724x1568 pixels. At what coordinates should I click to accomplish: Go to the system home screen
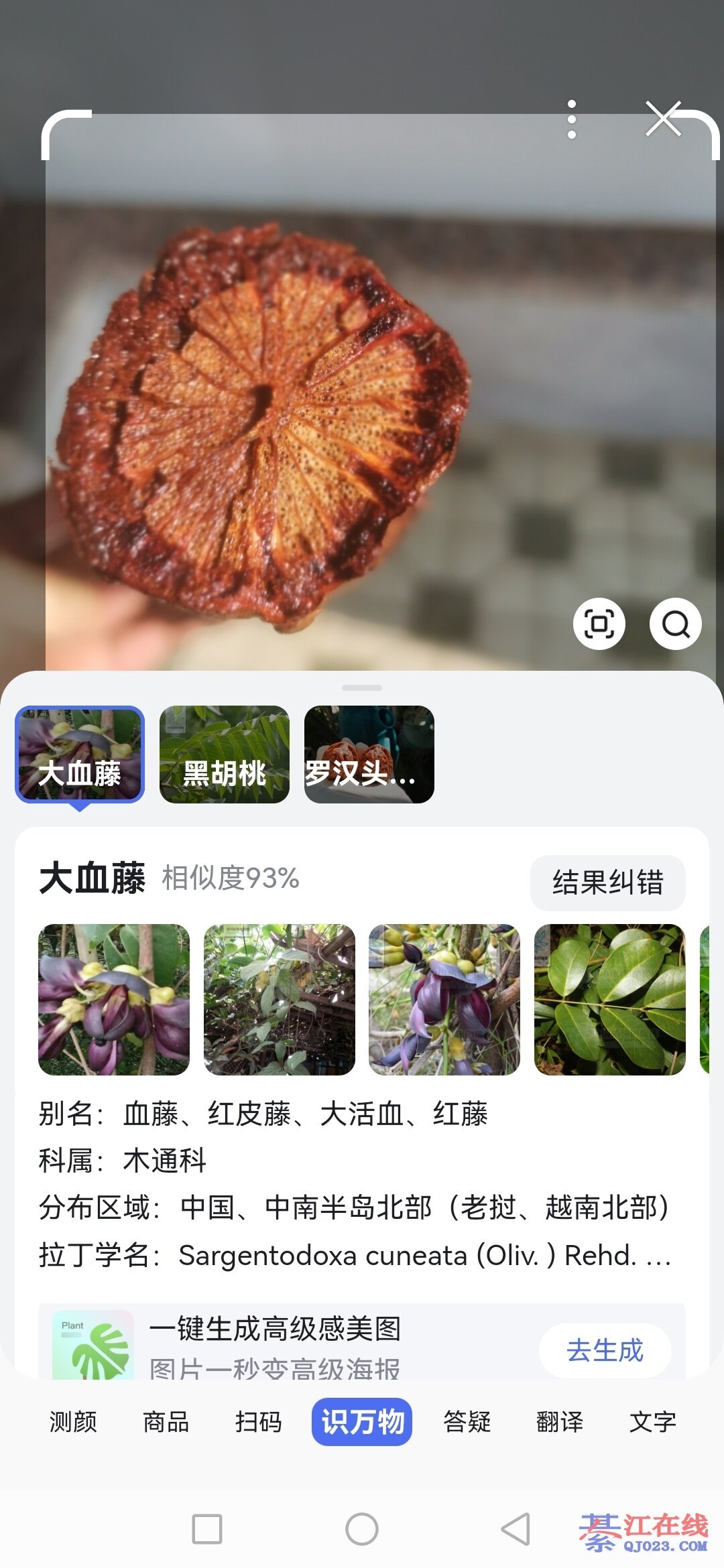(362, 1529)
